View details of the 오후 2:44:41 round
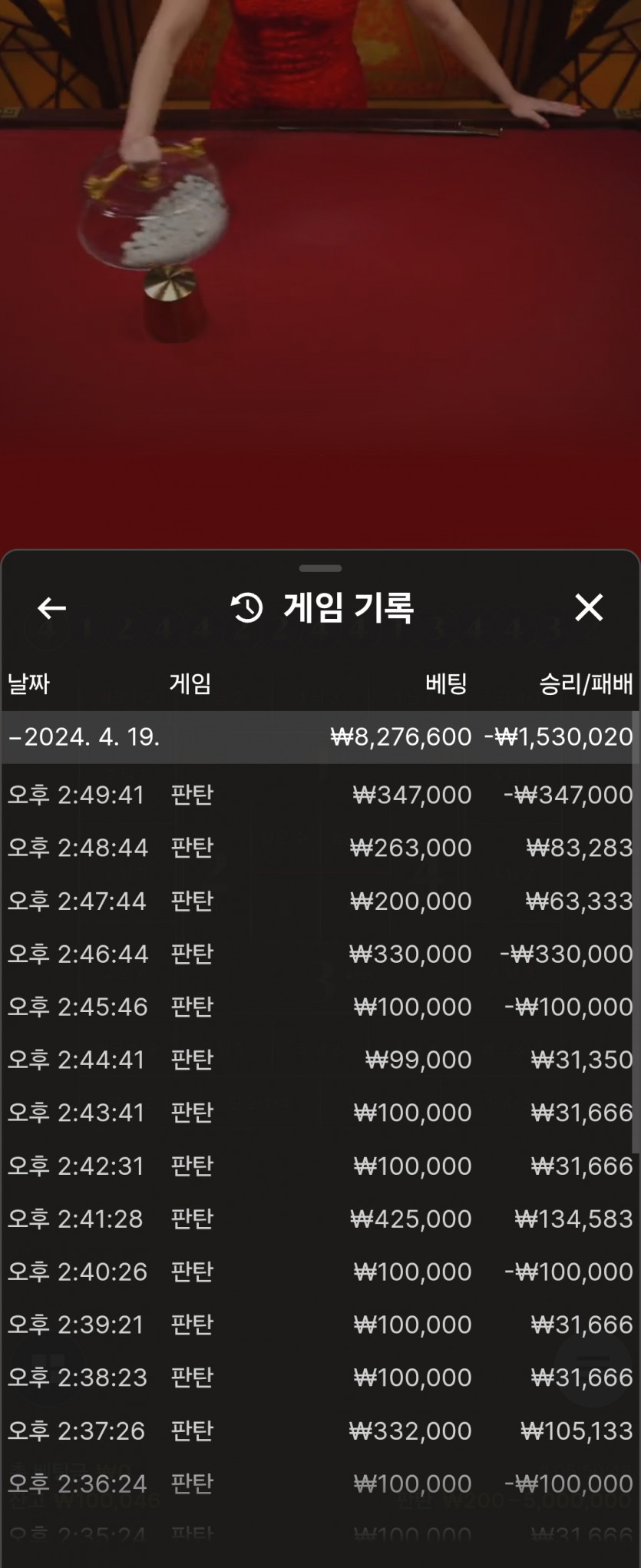The image size is (641, 1568). pos(319,1060)
